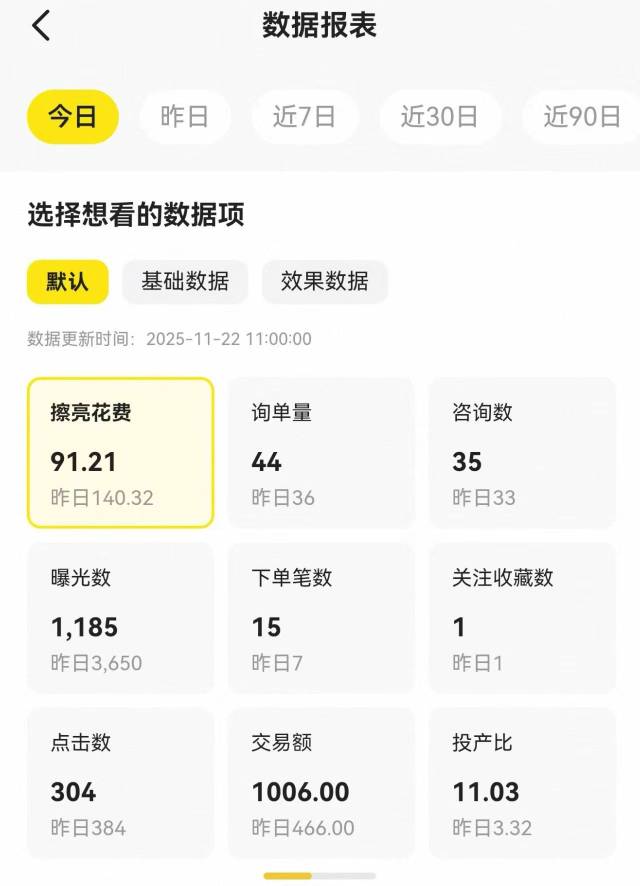Select the 投产比 metric card
640x886 pixels.
click(x=522, y=783)
